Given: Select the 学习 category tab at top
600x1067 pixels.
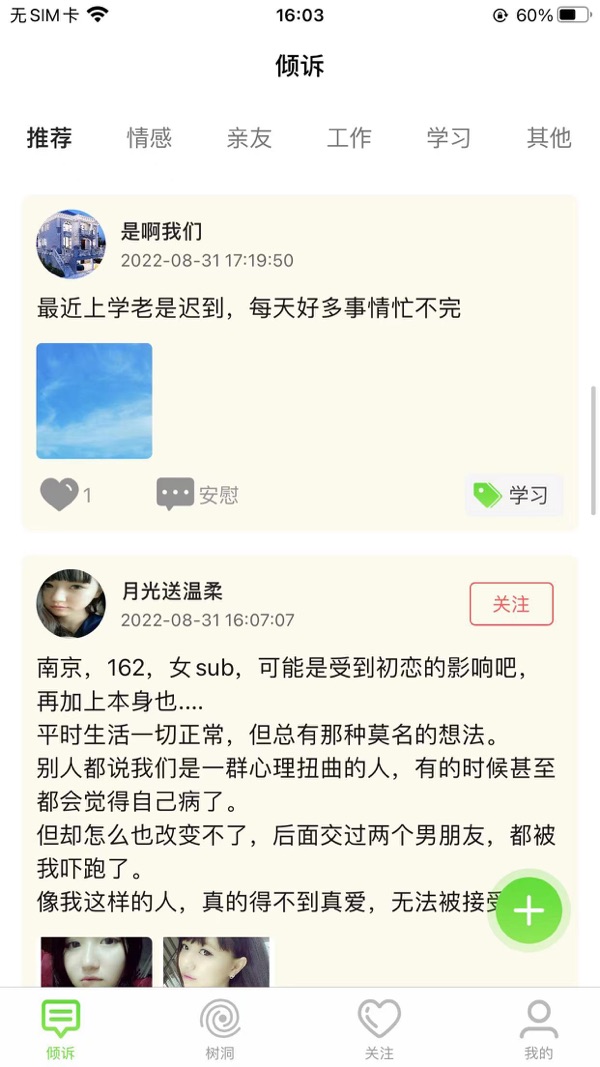Looking at the screenshot, I should (x=449, y=138).
